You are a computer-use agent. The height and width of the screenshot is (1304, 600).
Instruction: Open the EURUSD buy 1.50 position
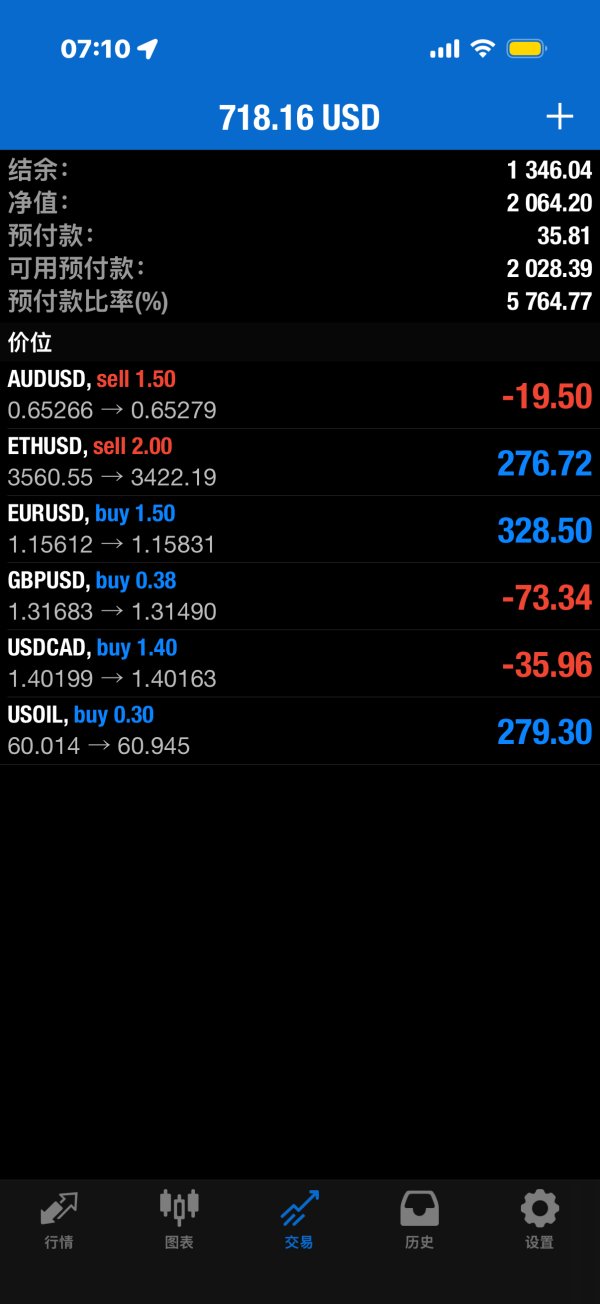coord(300,529)
